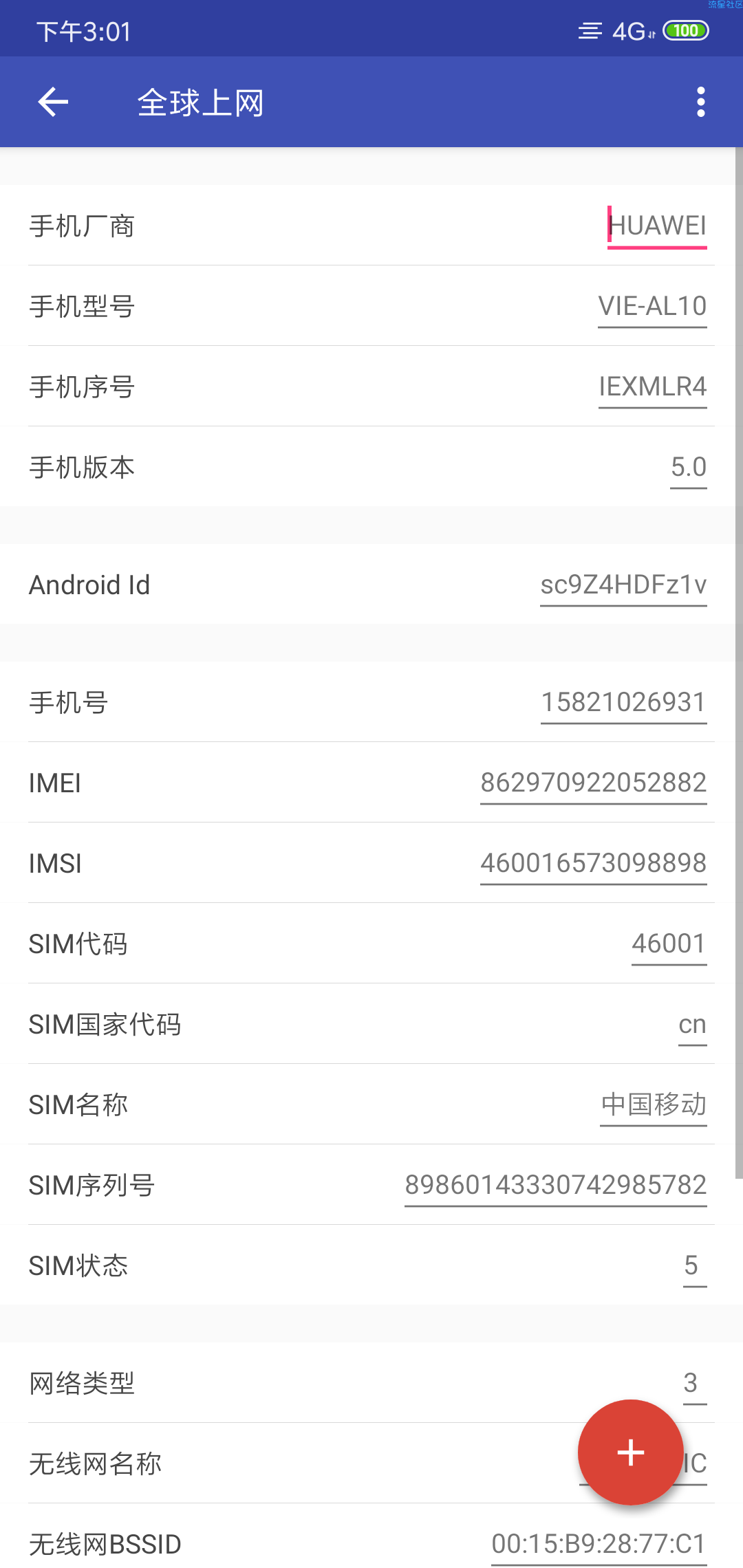Edit the 手机型号 field showing VIE-AL10
Screen dimensions: 743x1568
pyautogui.click(x=652, y=306)
